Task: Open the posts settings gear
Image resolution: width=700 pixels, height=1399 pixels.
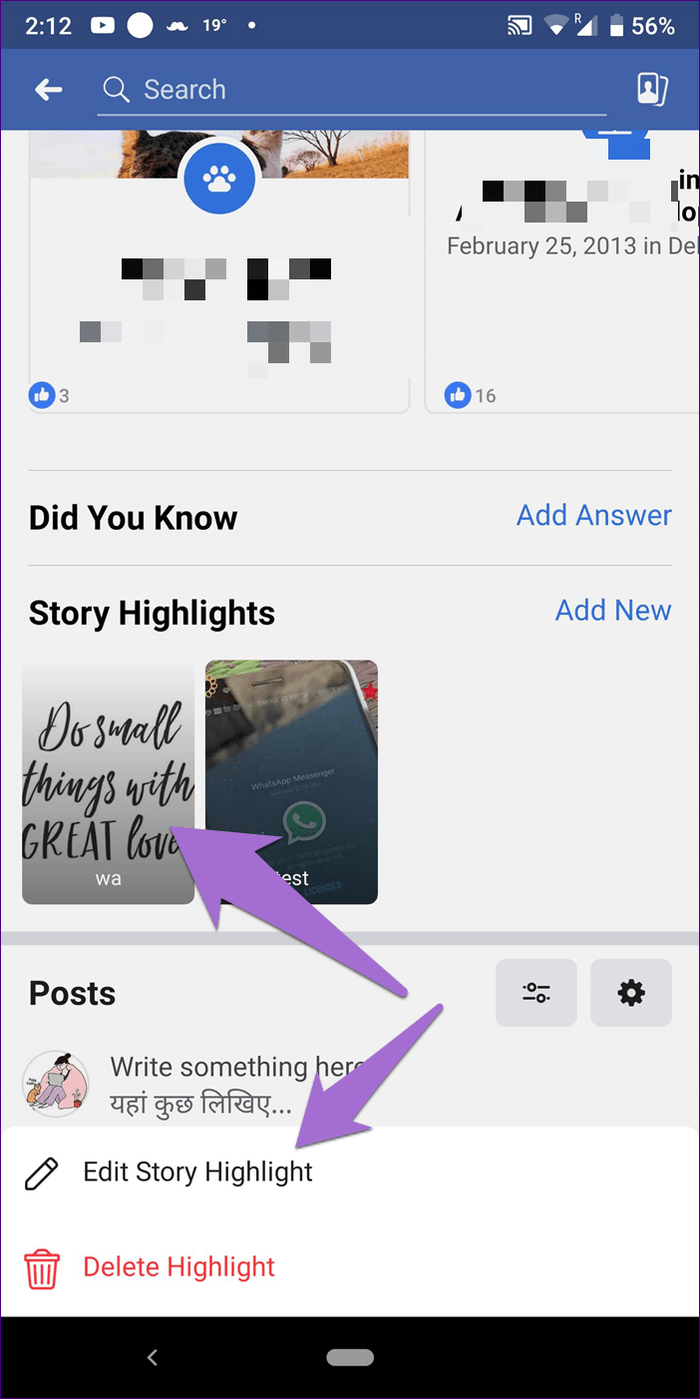Action: [631, 993]
